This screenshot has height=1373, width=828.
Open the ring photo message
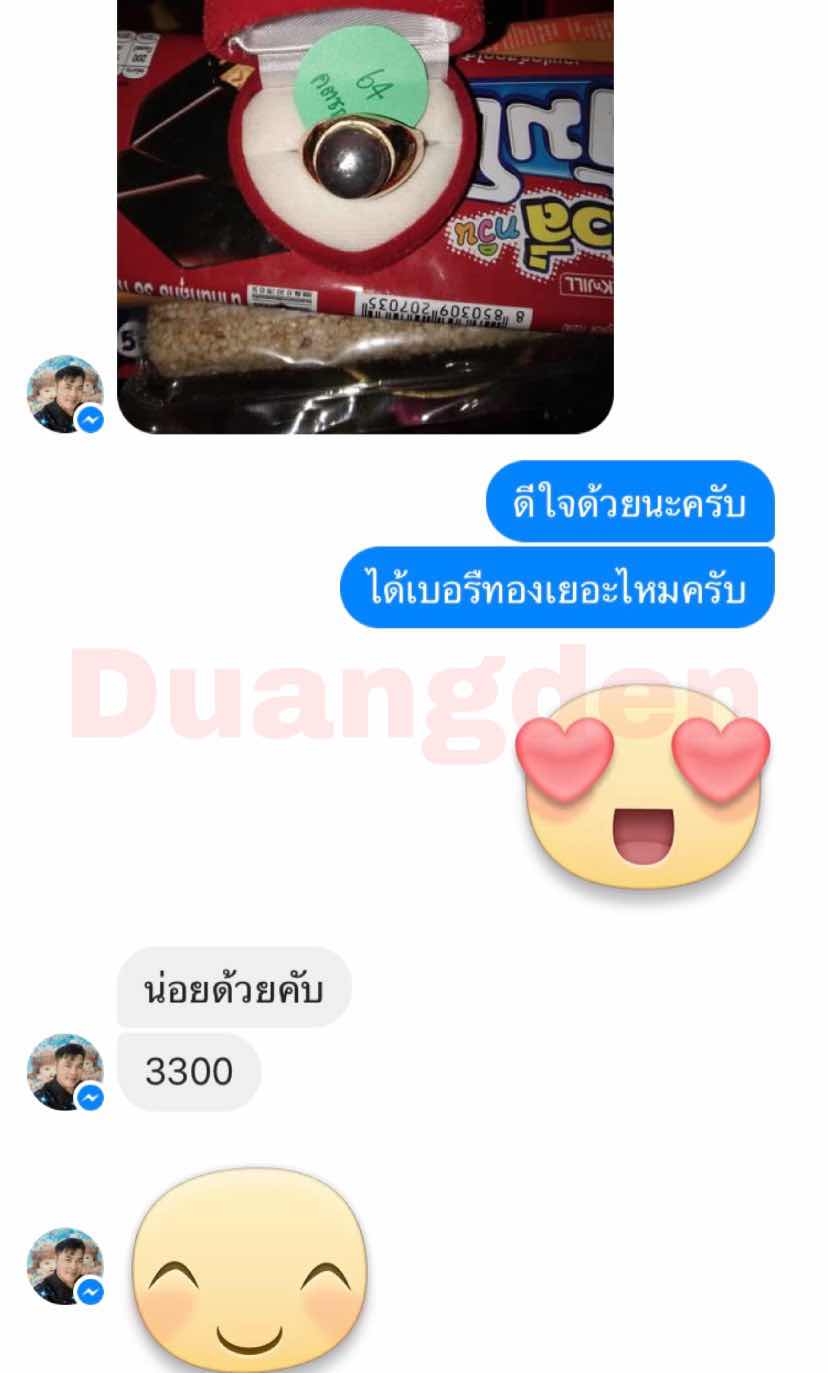(365, 215)
